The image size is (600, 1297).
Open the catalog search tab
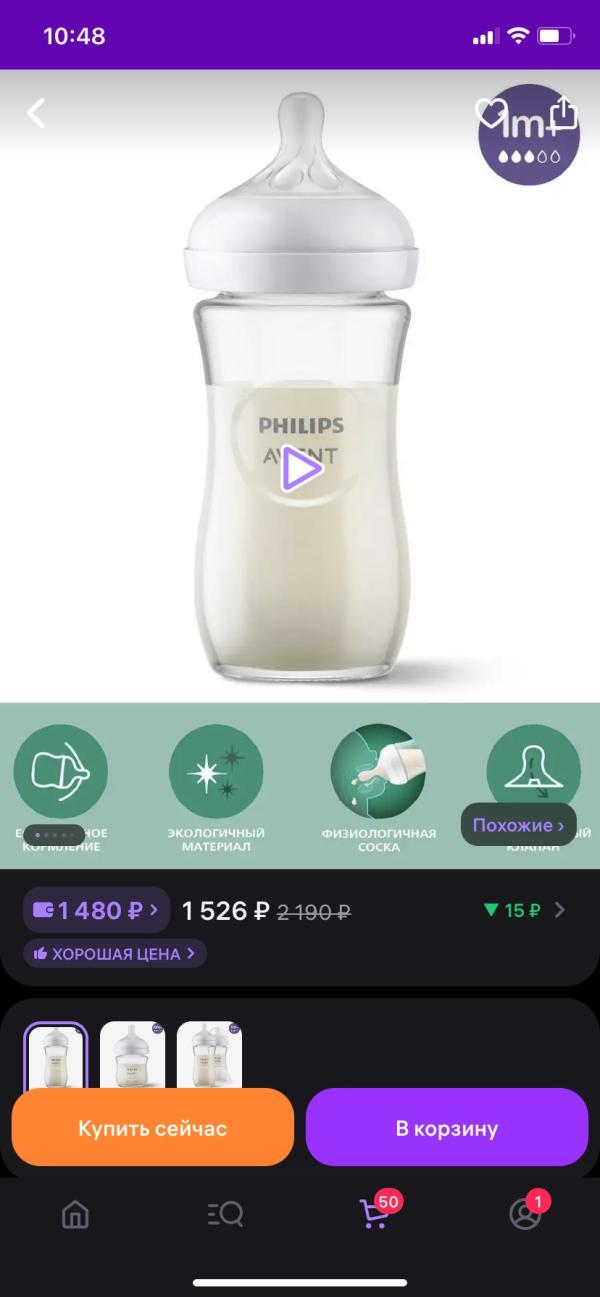[x=225, y=1215]
